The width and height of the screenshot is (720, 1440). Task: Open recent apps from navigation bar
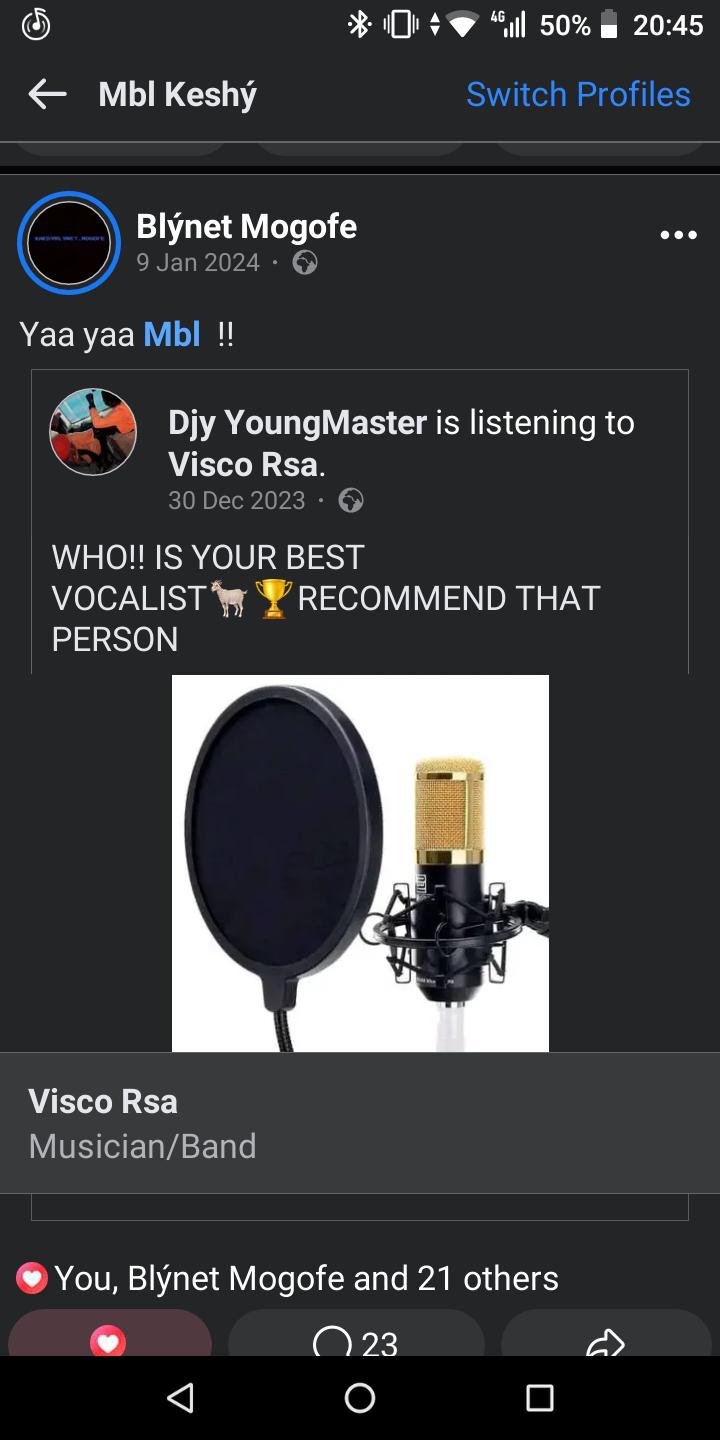539,1398
